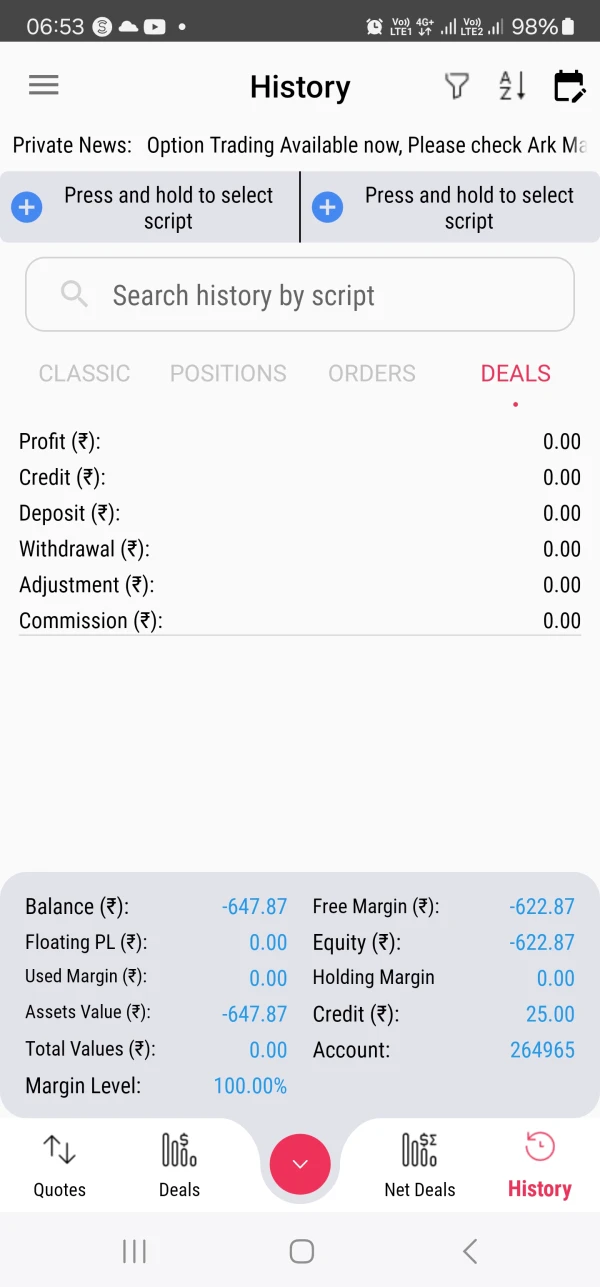Open the filter funnel icon
600x1287 pixels.
pos(456,87)
